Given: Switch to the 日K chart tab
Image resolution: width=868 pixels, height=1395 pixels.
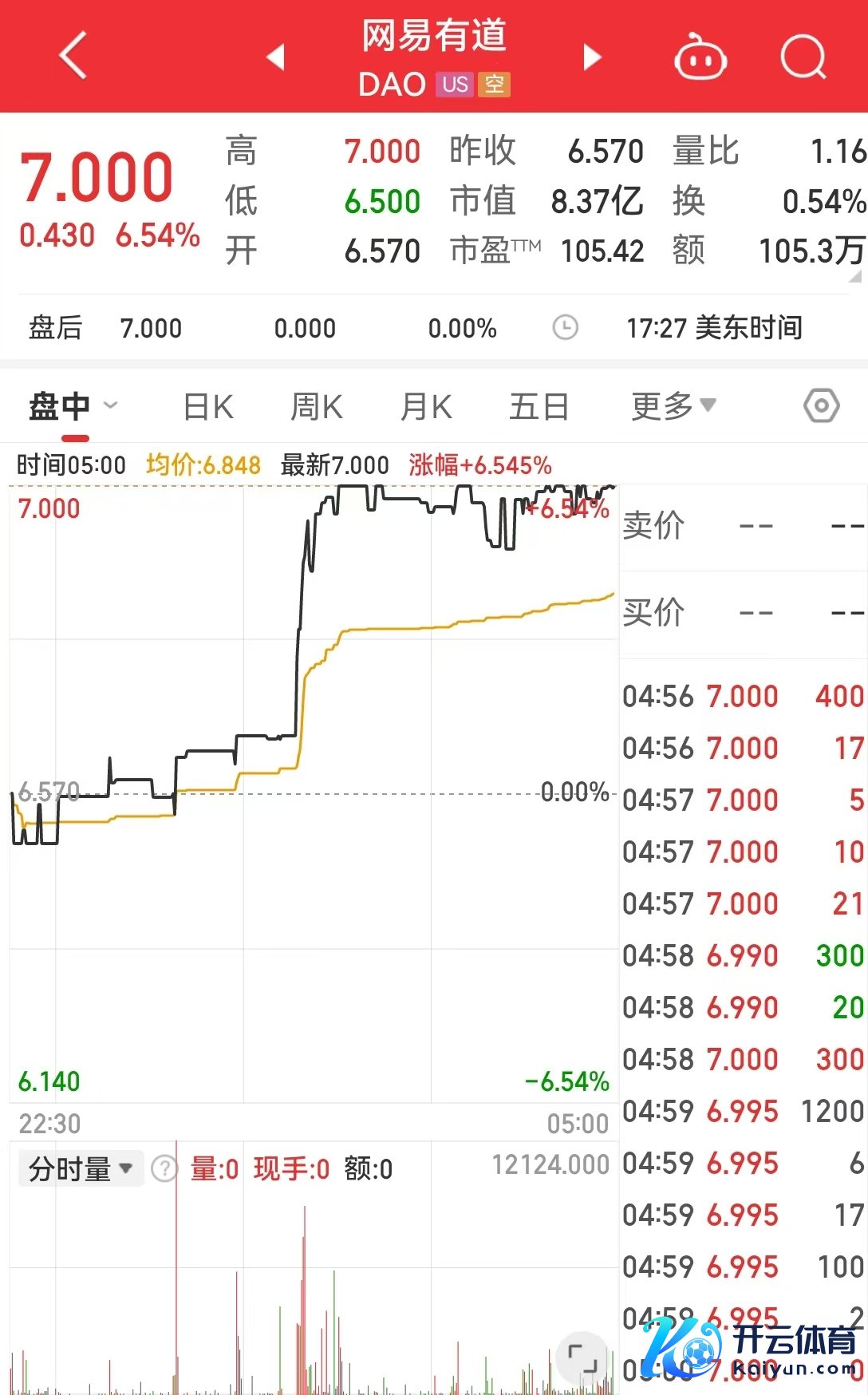Looking at the screenshot, I should [208, 407].
